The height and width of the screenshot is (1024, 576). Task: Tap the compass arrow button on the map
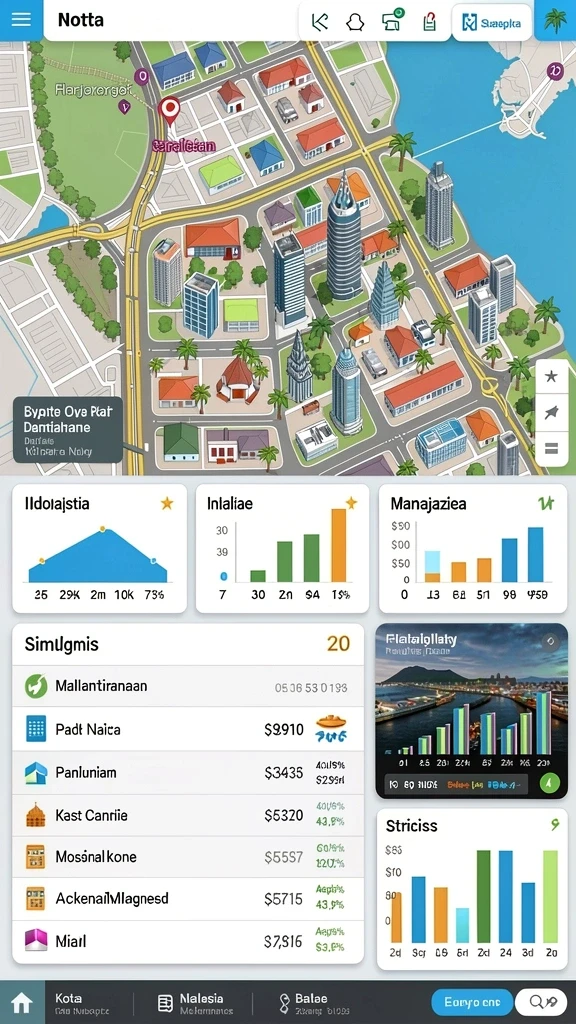pos(551,411)
